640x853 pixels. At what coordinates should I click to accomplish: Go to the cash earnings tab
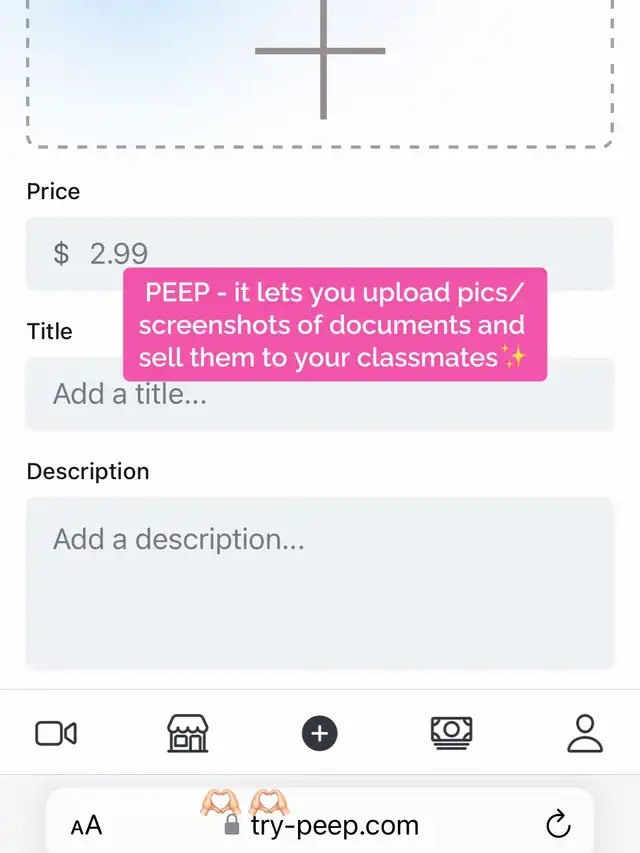click(x=451, y=733)
